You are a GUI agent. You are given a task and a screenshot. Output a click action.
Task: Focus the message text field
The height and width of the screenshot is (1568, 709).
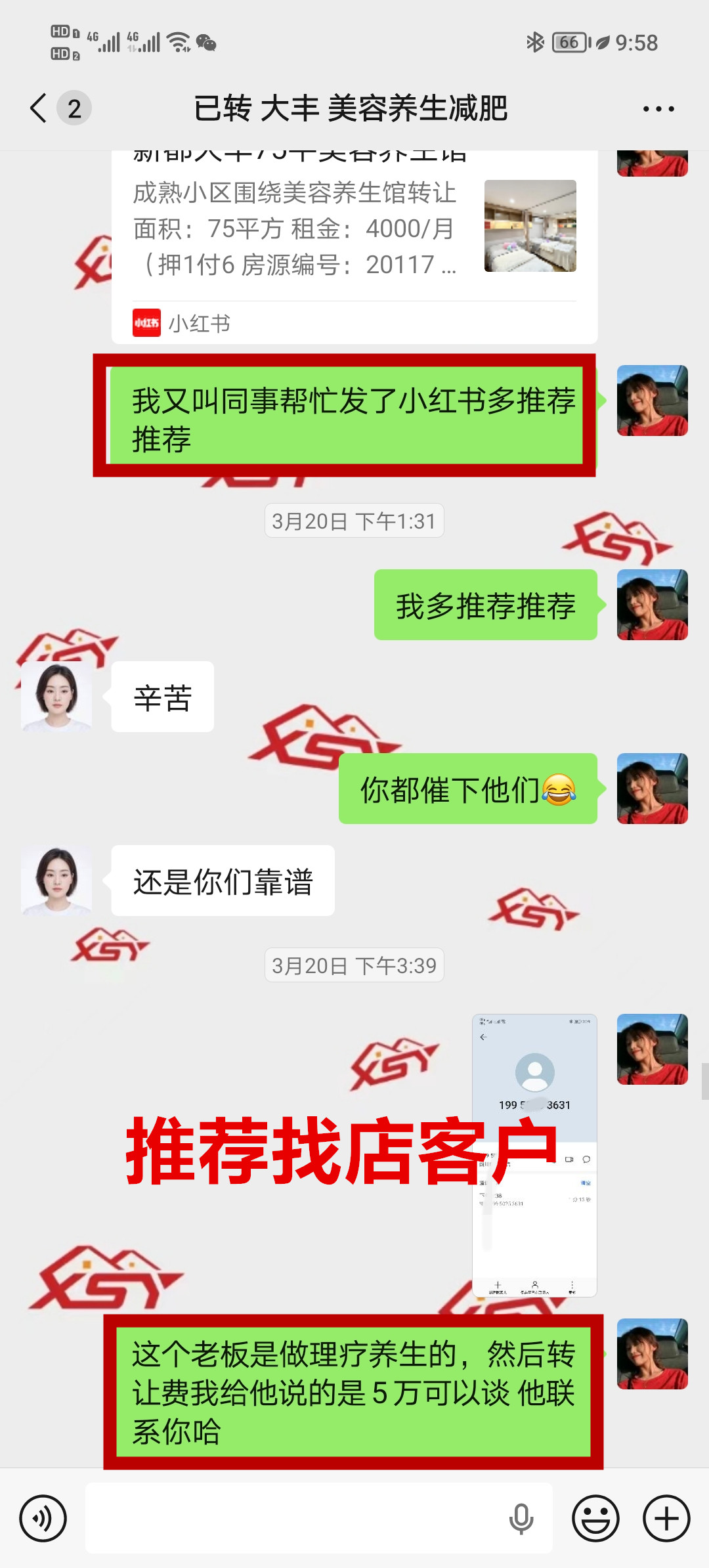tap(295, 1518)
